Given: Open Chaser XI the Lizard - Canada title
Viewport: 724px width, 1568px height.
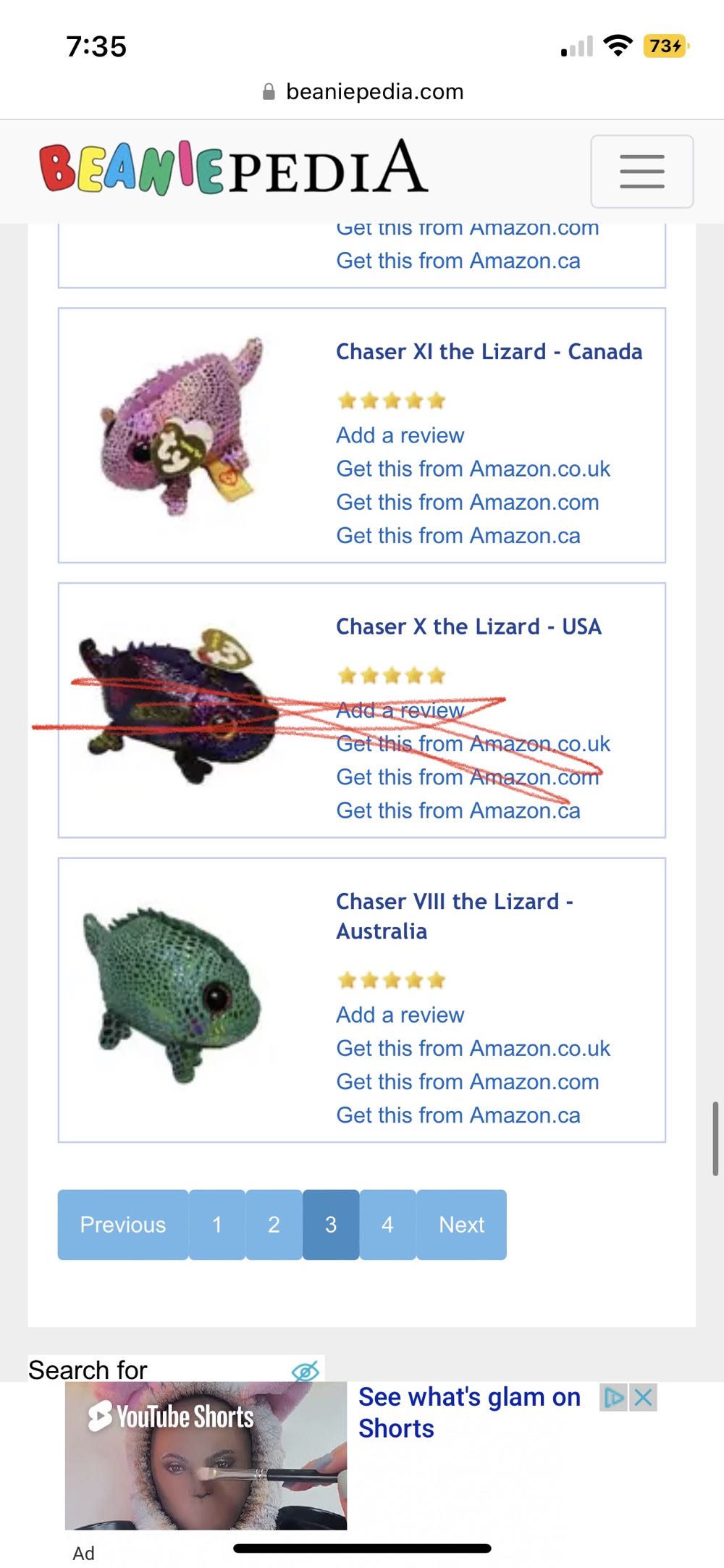Looking at the screenshot, I should [489, 352].
